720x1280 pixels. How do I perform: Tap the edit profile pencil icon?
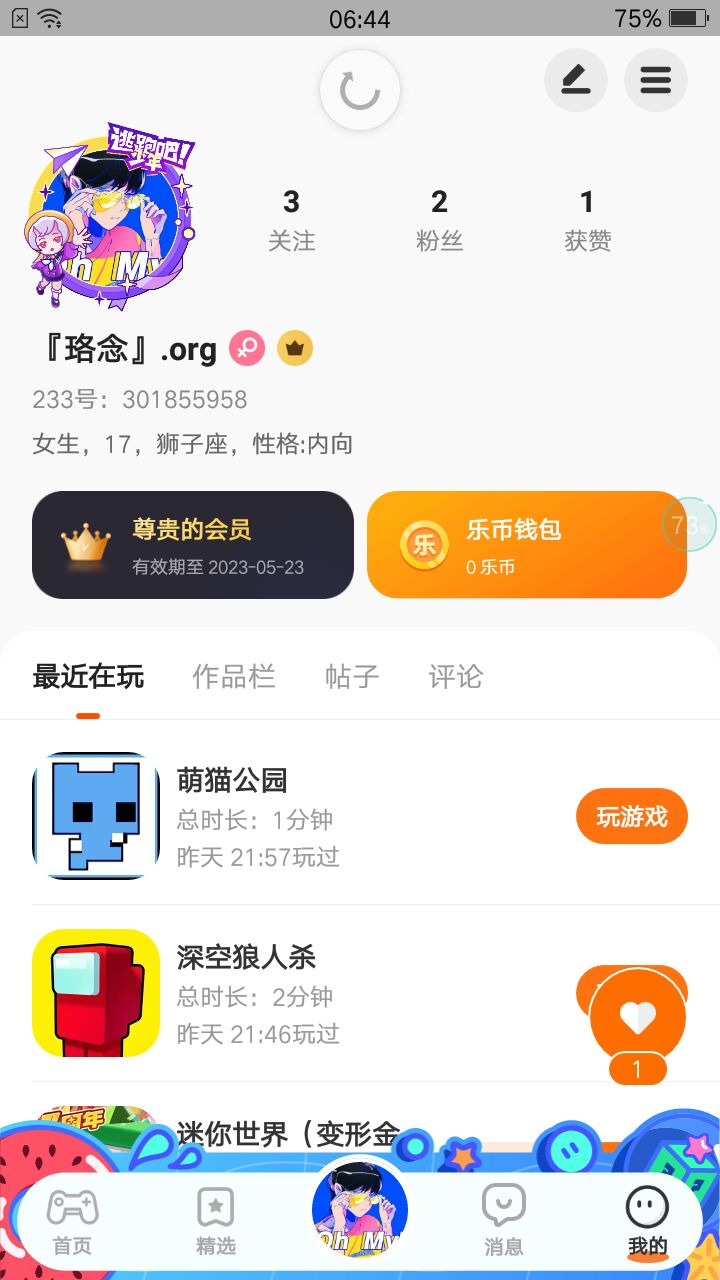point(576,80)
